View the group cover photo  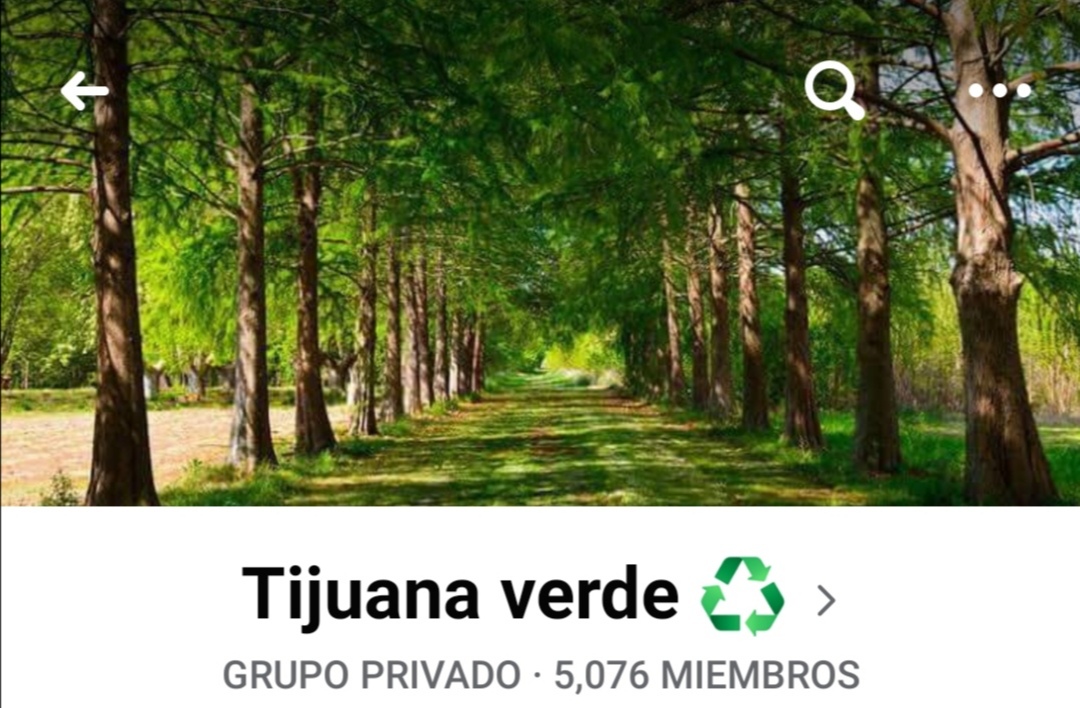point(540,300)
